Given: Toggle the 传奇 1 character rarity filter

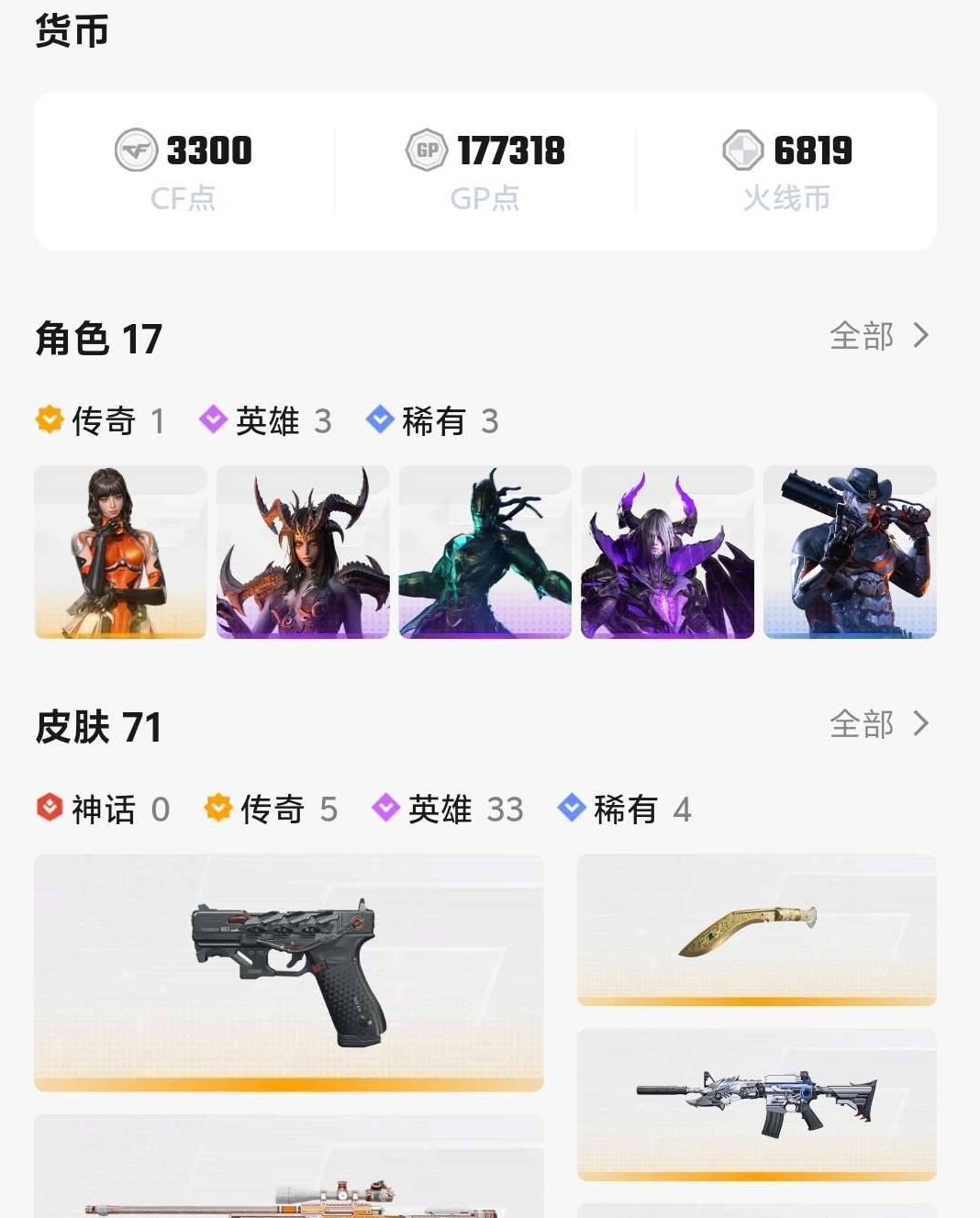Looking at the screenshot, I should pyautogui.click(x=101, y=421).
